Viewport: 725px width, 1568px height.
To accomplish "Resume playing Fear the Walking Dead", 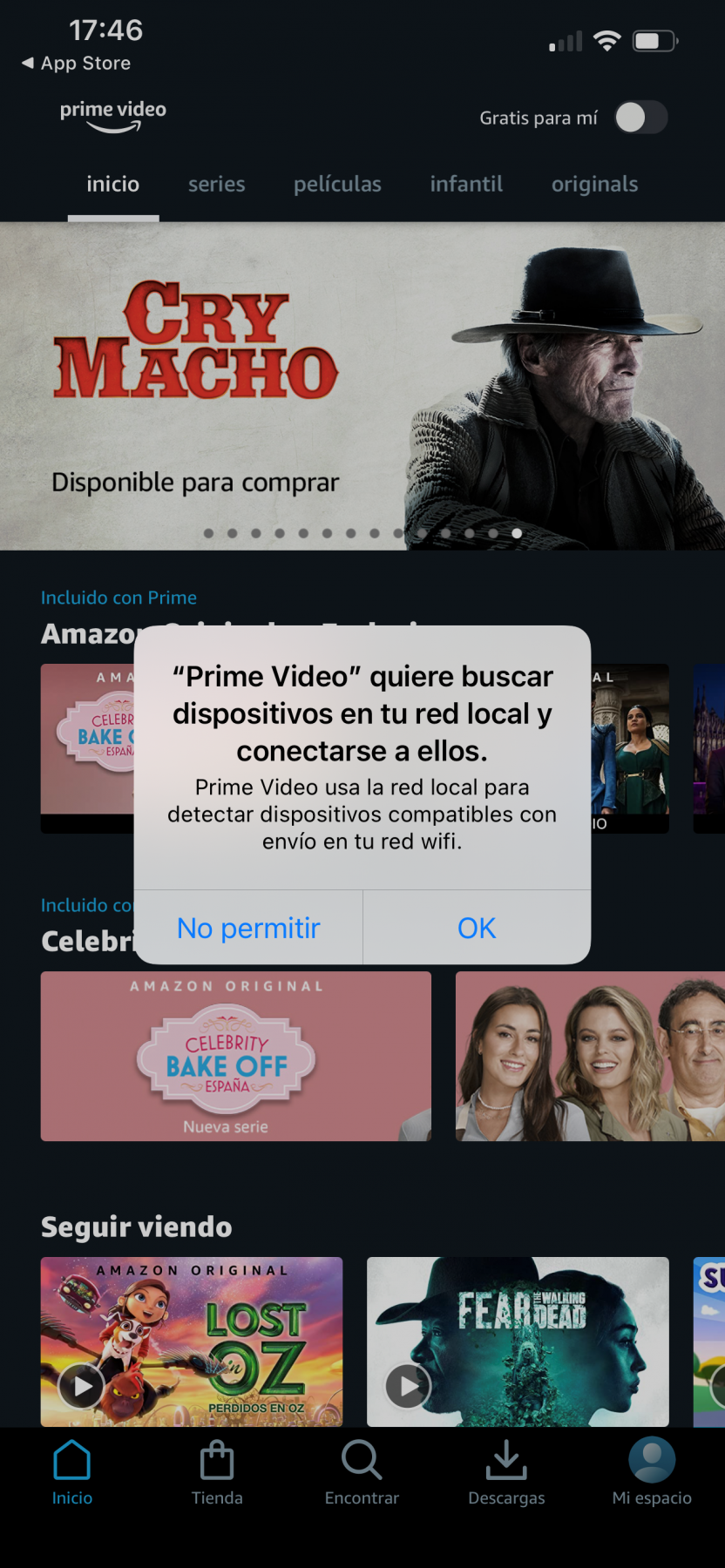I will (x=408, y=1385).
